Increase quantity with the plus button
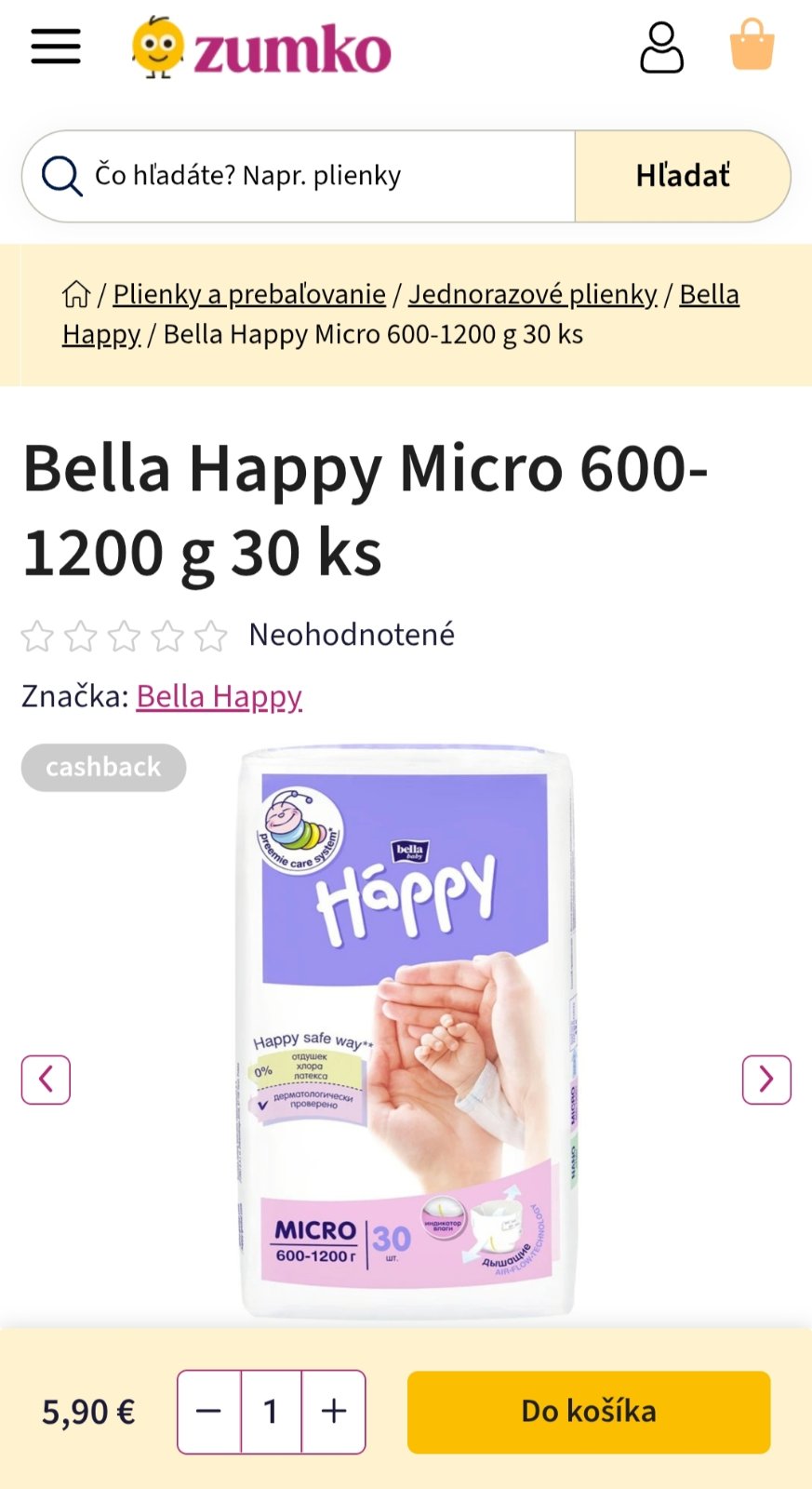Screen dimensions: 812x1489 pos(334,1412)
